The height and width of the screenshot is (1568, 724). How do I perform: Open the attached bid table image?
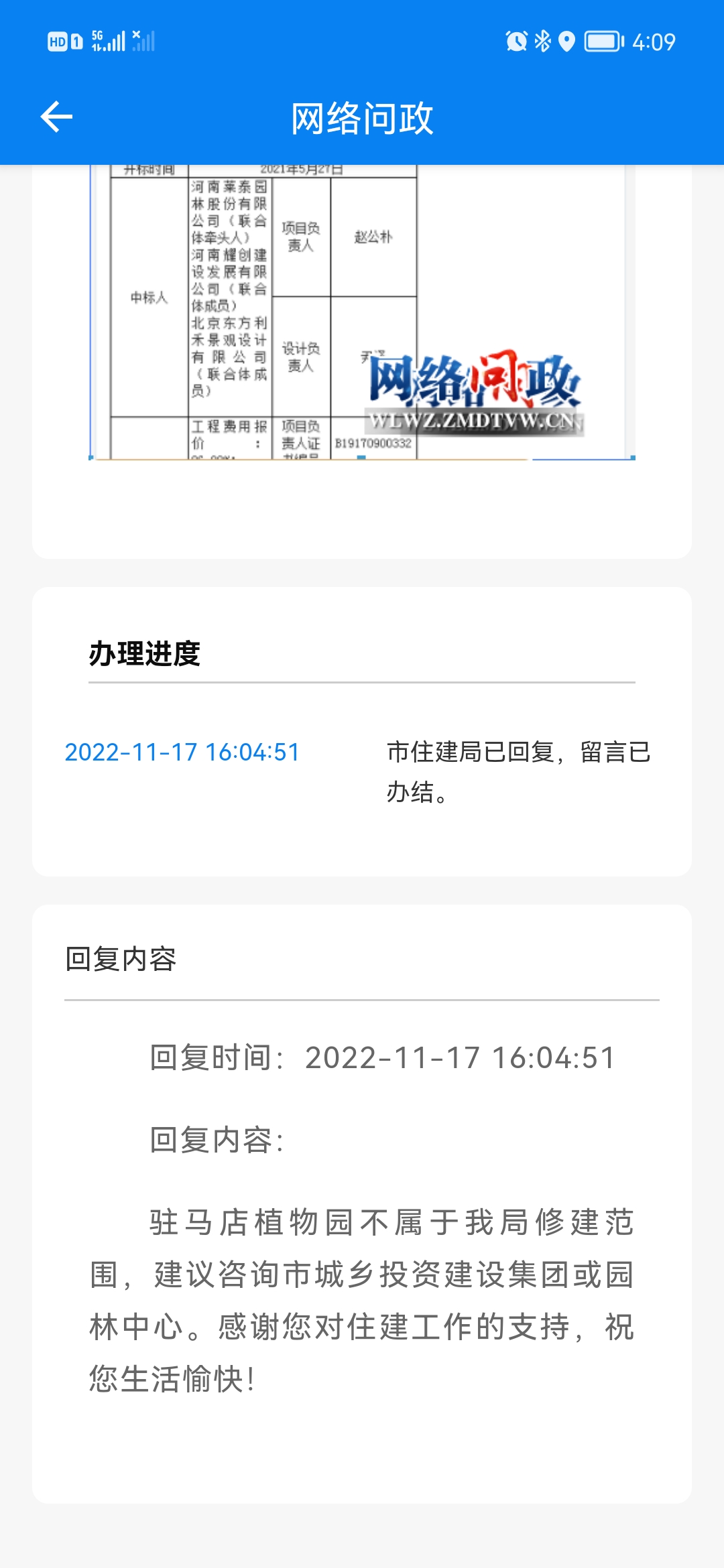362,312
